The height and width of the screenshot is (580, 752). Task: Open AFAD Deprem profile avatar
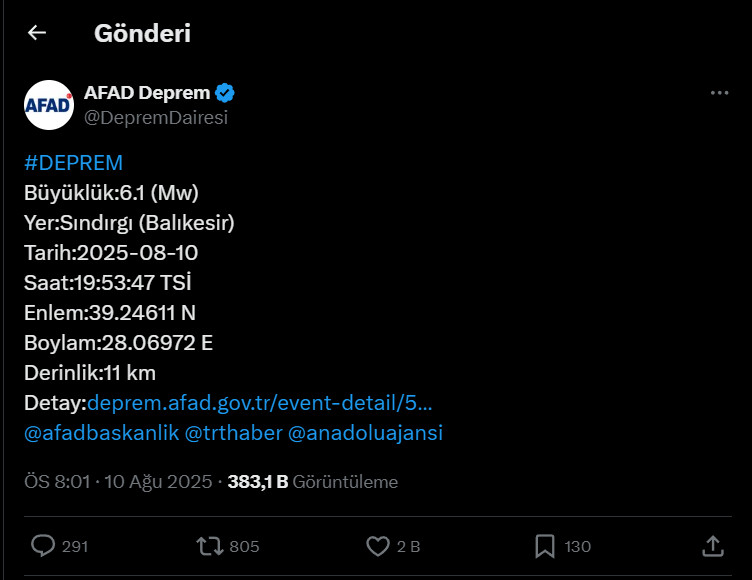(x=49, y=105)
